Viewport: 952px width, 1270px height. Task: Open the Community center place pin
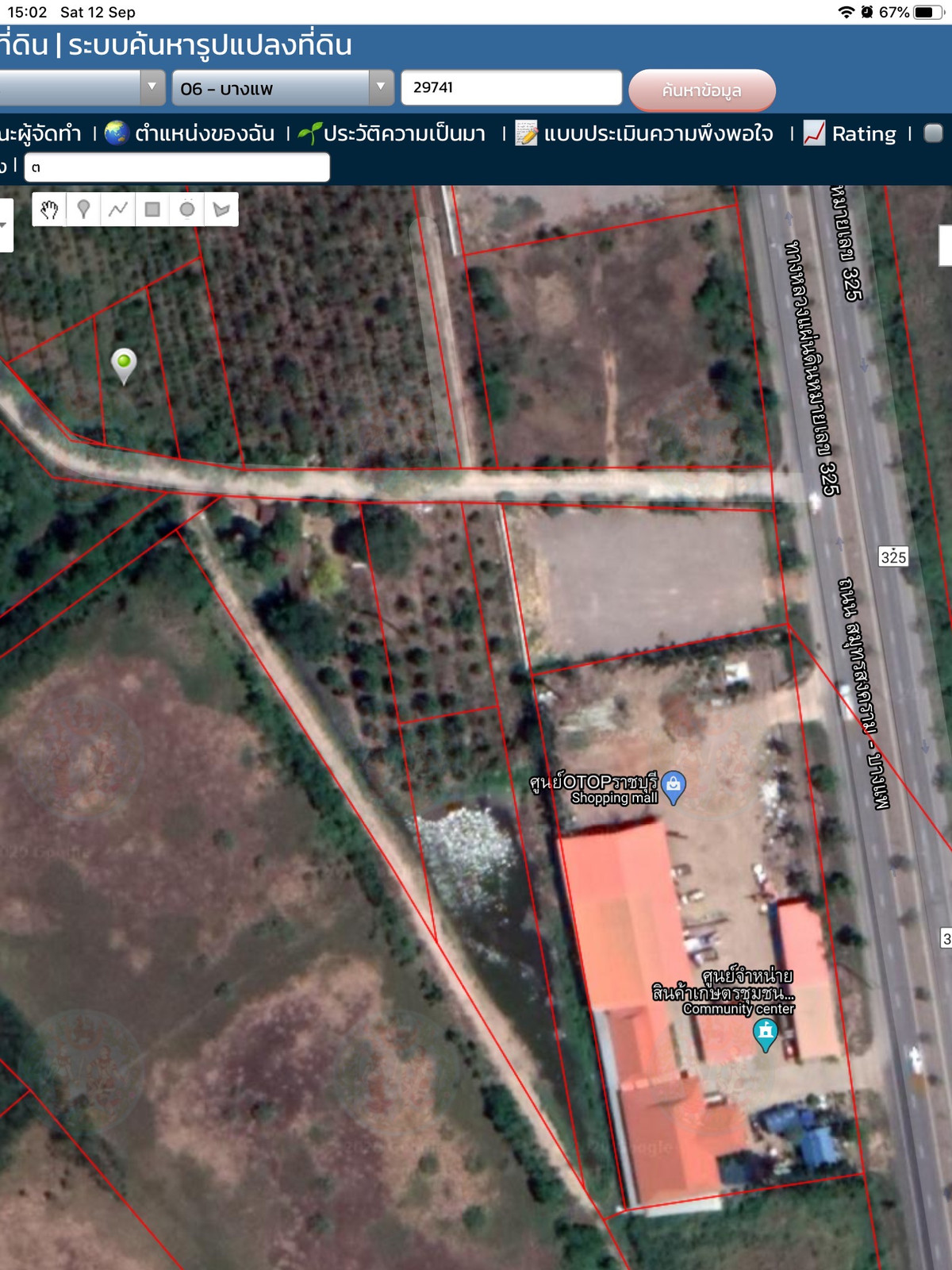(766, 1033)
